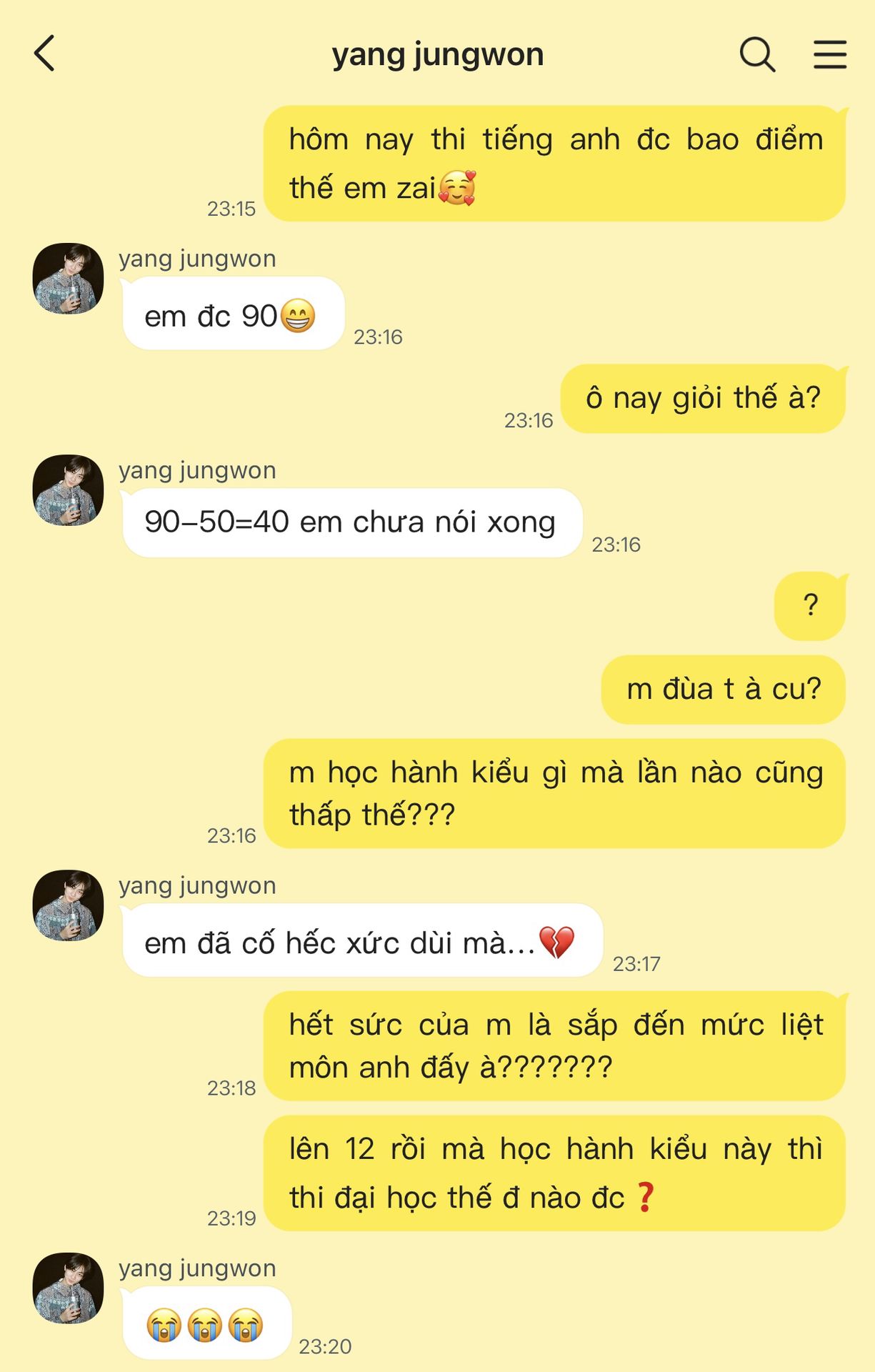The image size is (875, 1372).
Task: Search within this conversation
Action: click(756, 54)
